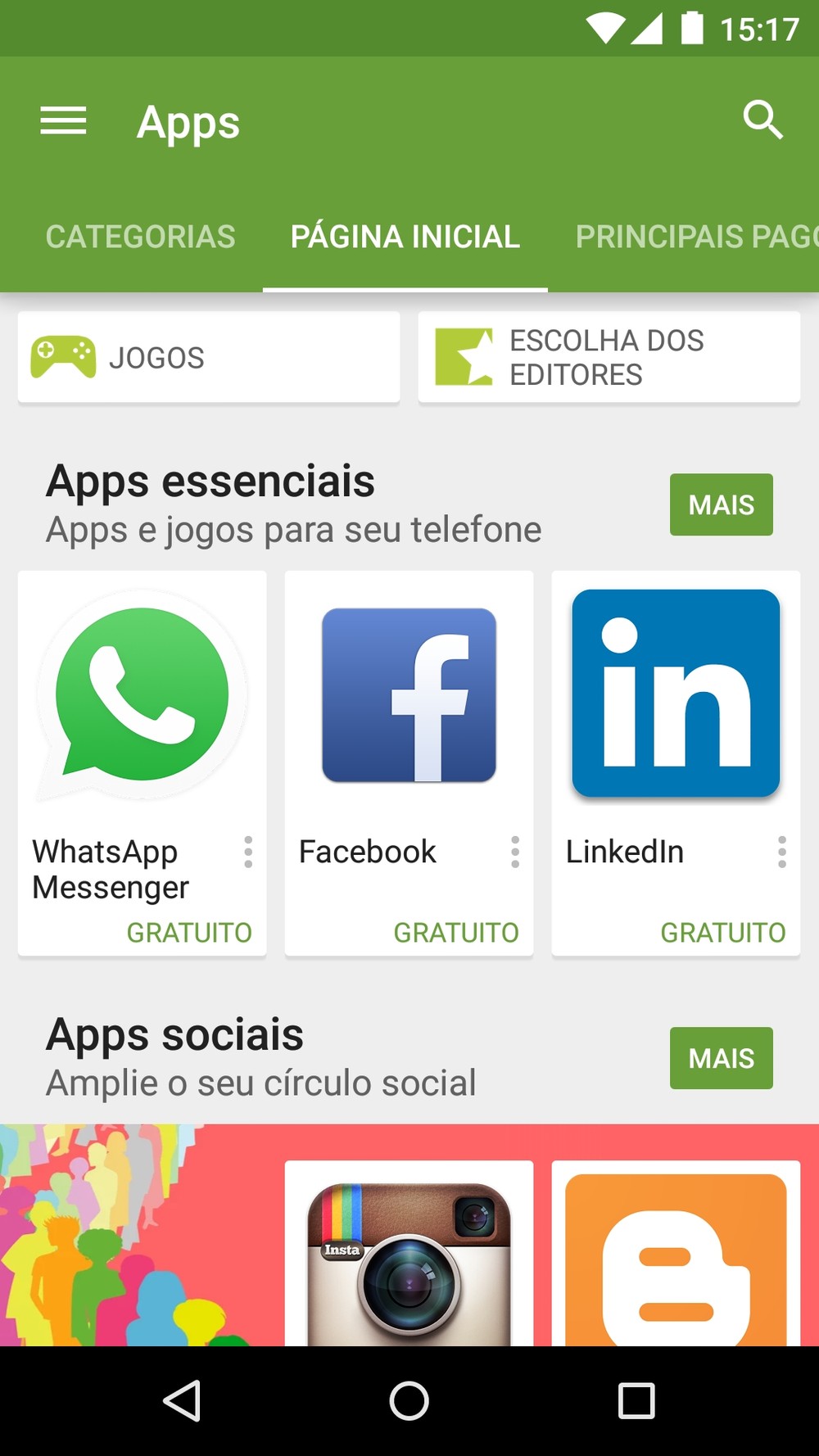819x1456 pixels.
Task: Open the navigation drawer menu
Action: [64, 121]
